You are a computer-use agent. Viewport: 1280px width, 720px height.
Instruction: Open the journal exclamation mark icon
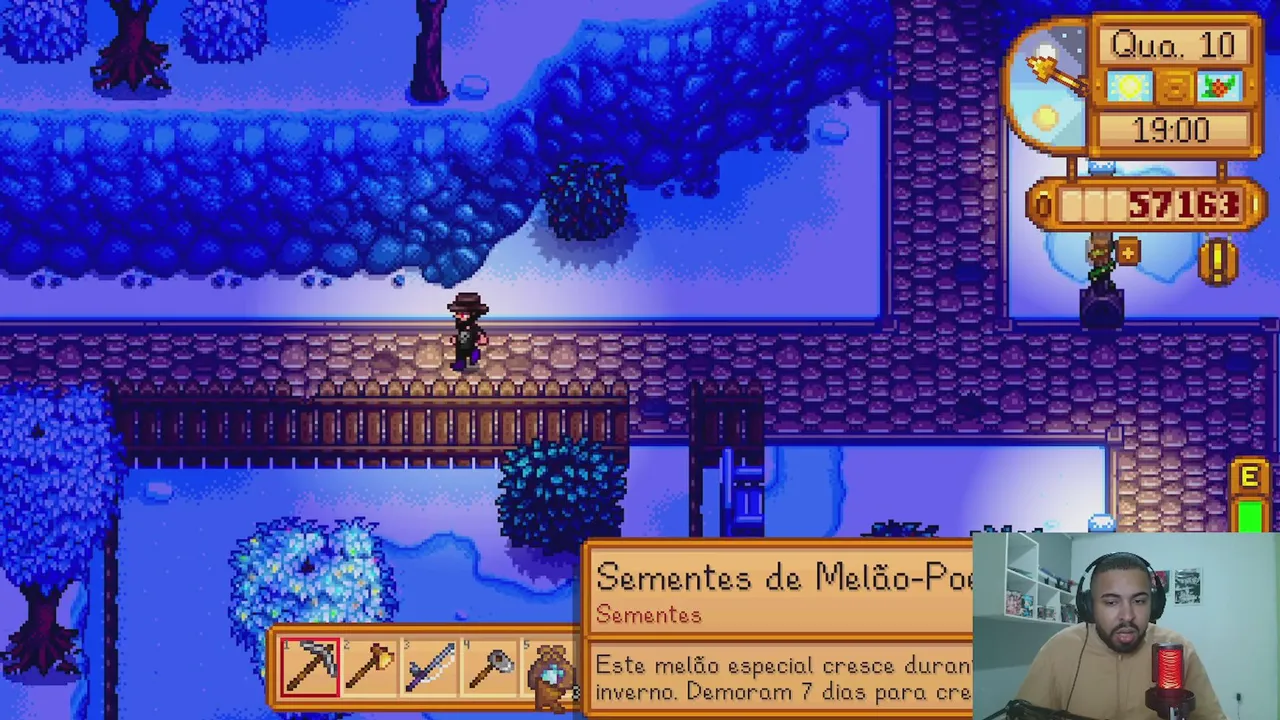(x=1218, y=262)
